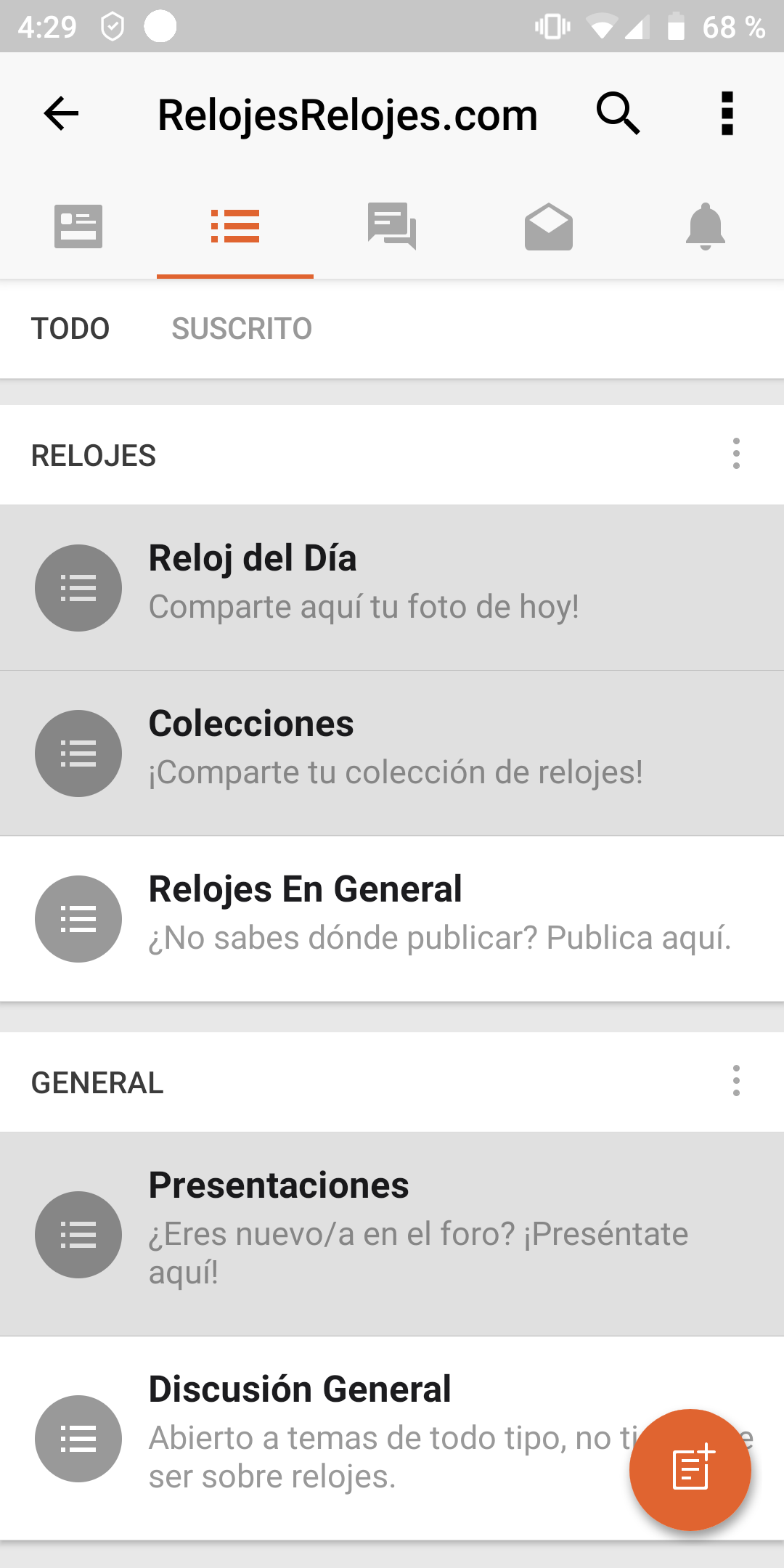Open the private messages envelope tab
Image resolution: width=784 pixels, height=1568 pixels.
pos(549,226)
